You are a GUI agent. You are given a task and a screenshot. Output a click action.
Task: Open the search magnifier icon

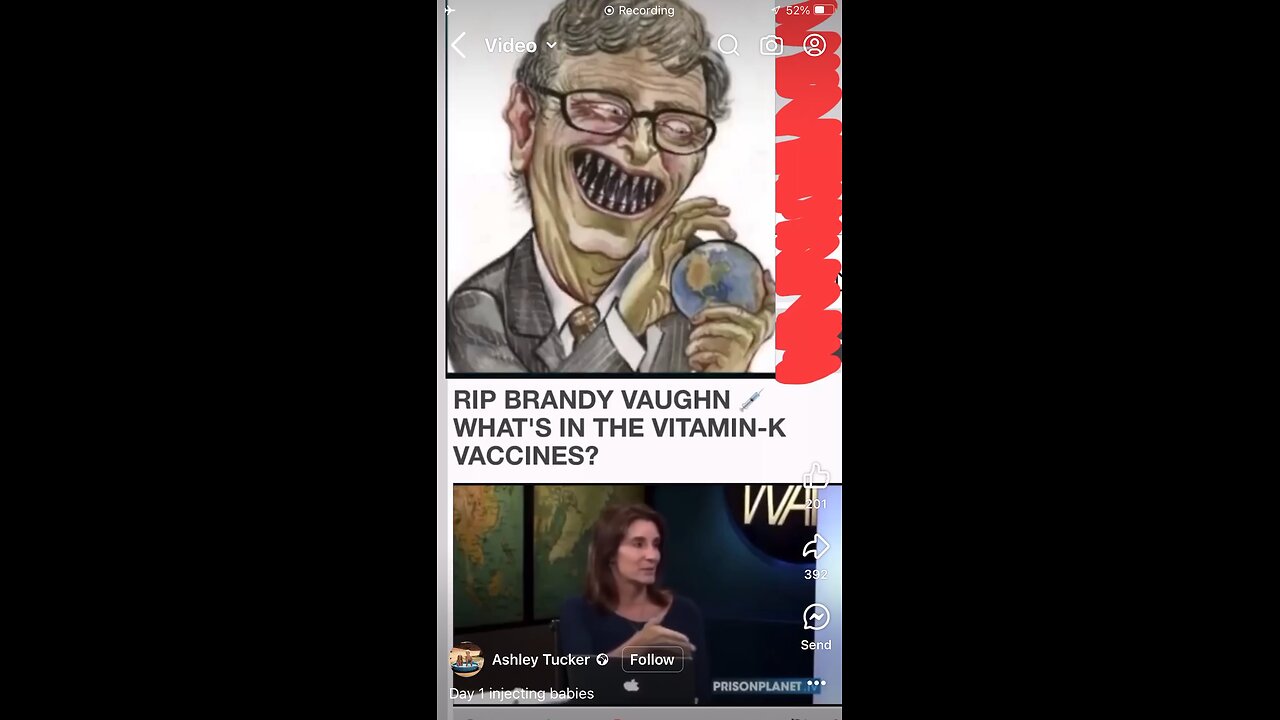[x=728, y=45]
